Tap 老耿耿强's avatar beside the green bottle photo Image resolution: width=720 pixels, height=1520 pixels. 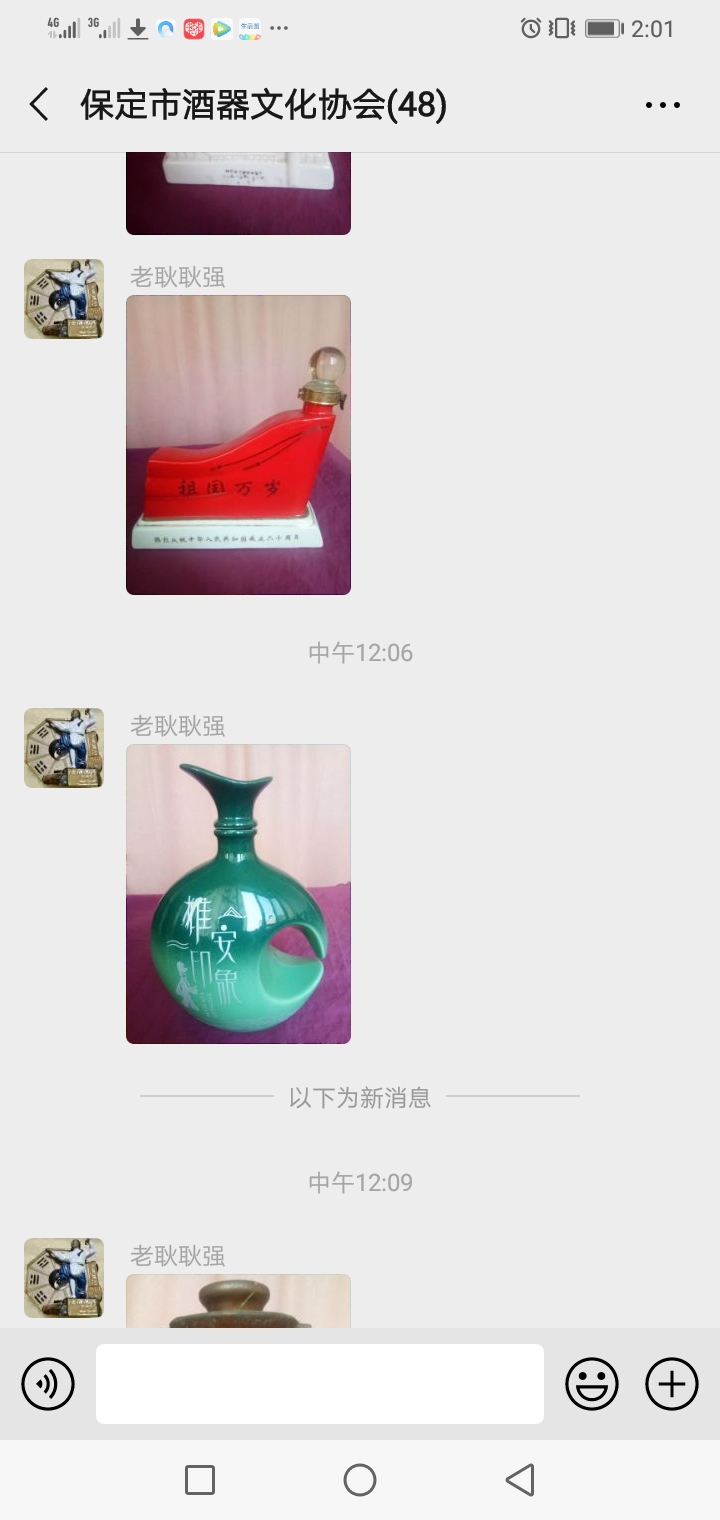[x=64, y=748]
